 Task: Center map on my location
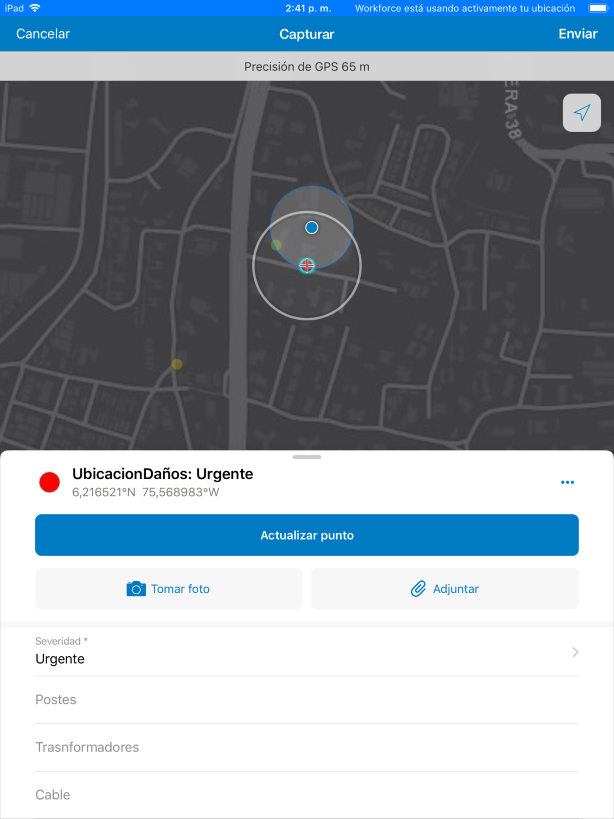point(582,113)
